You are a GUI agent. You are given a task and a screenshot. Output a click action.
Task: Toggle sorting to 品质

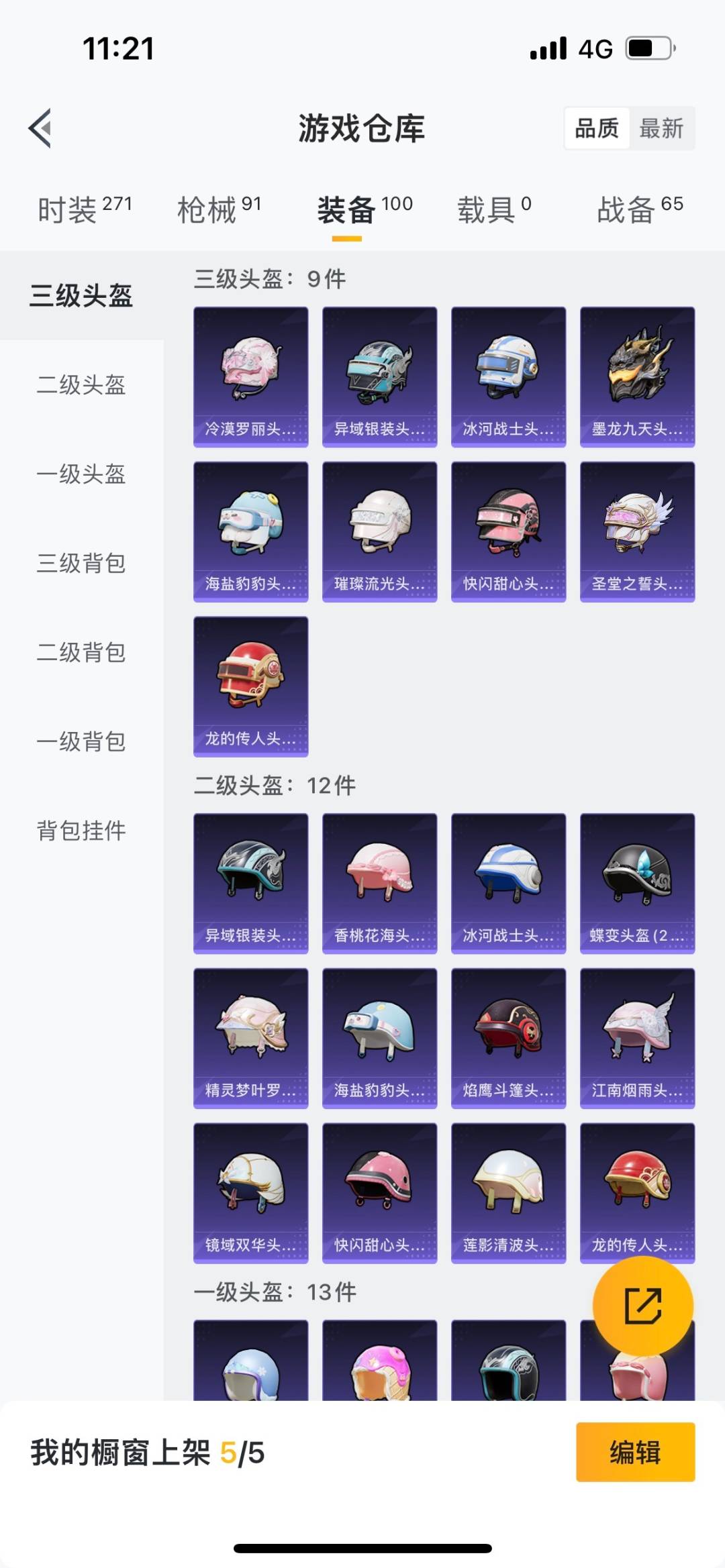(x=597, y=128)
